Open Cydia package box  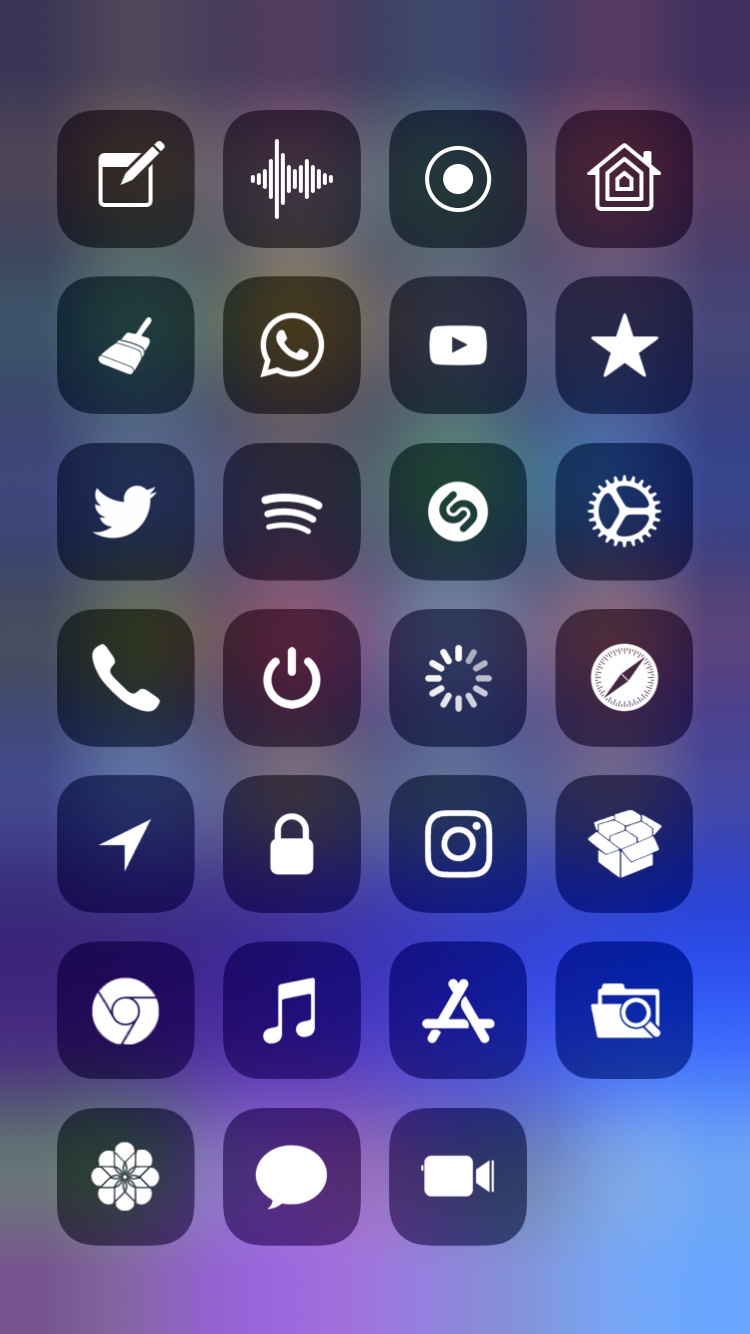tap(624, 843)
